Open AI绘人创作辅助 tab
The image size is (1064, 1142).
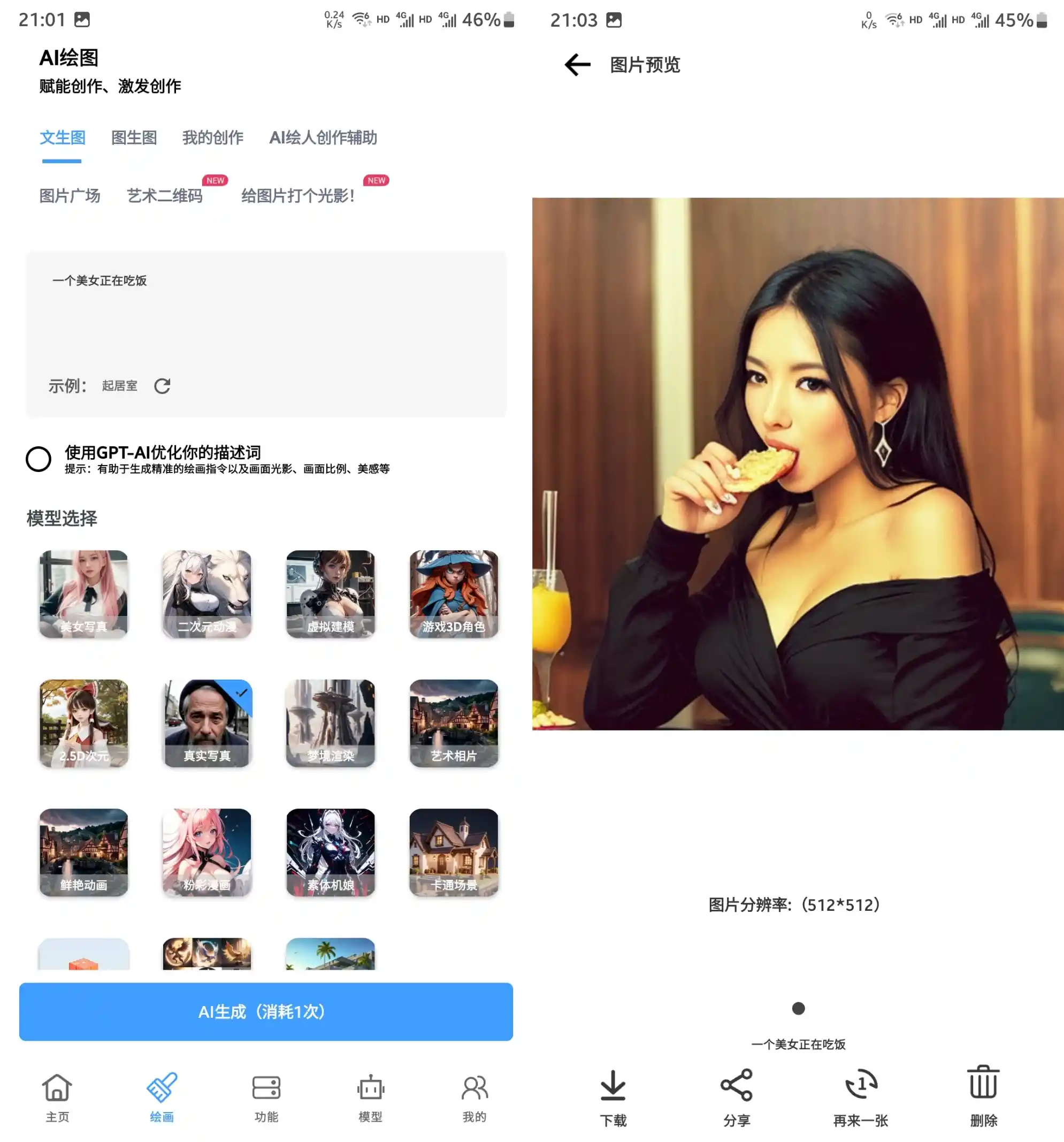[323, 138]
